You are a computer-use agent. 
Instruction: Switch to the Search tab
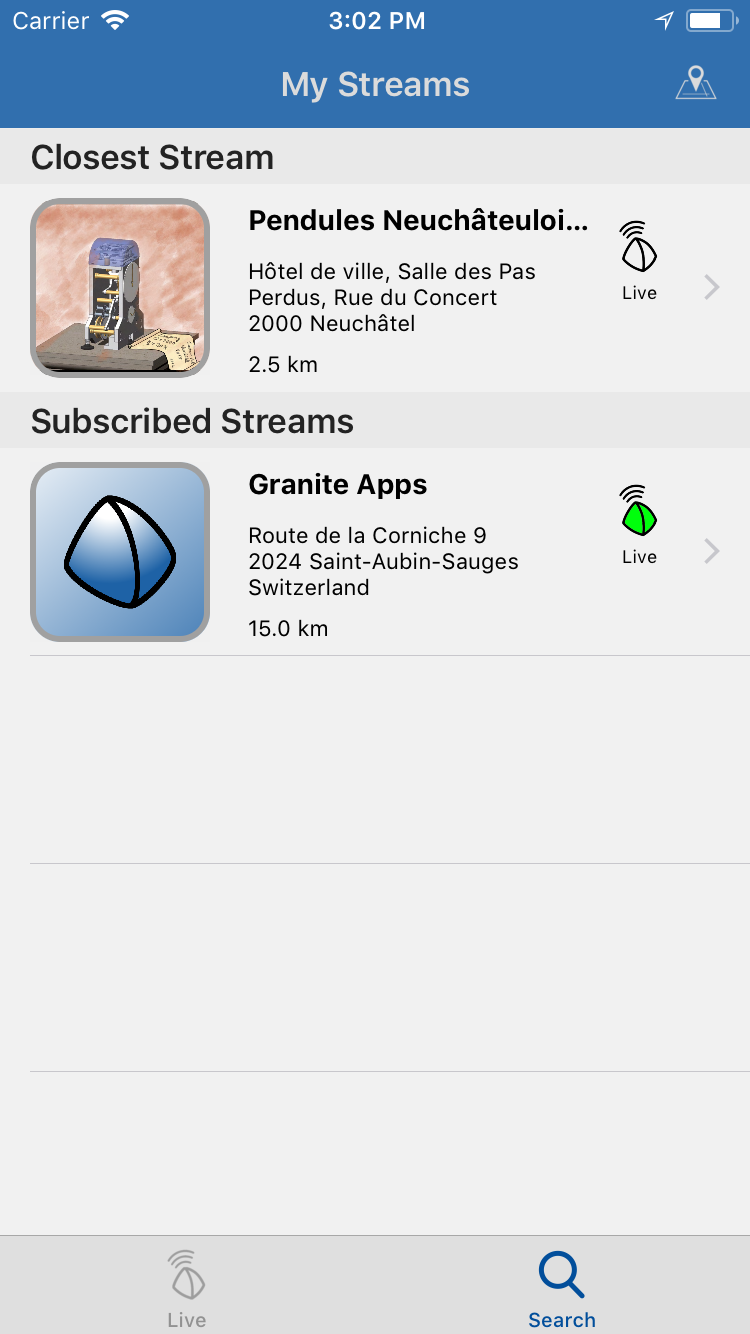pyautogui.click(x=562, y=1288)
